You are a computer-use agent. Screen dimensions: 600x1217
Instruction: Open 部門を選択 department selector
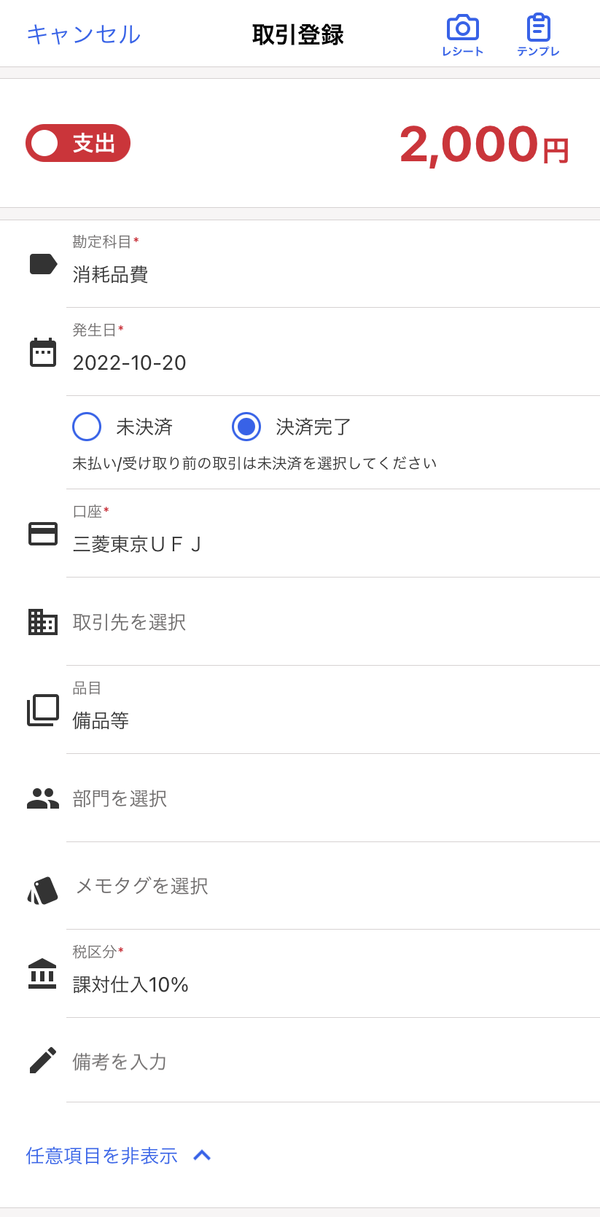click(300, 798)
